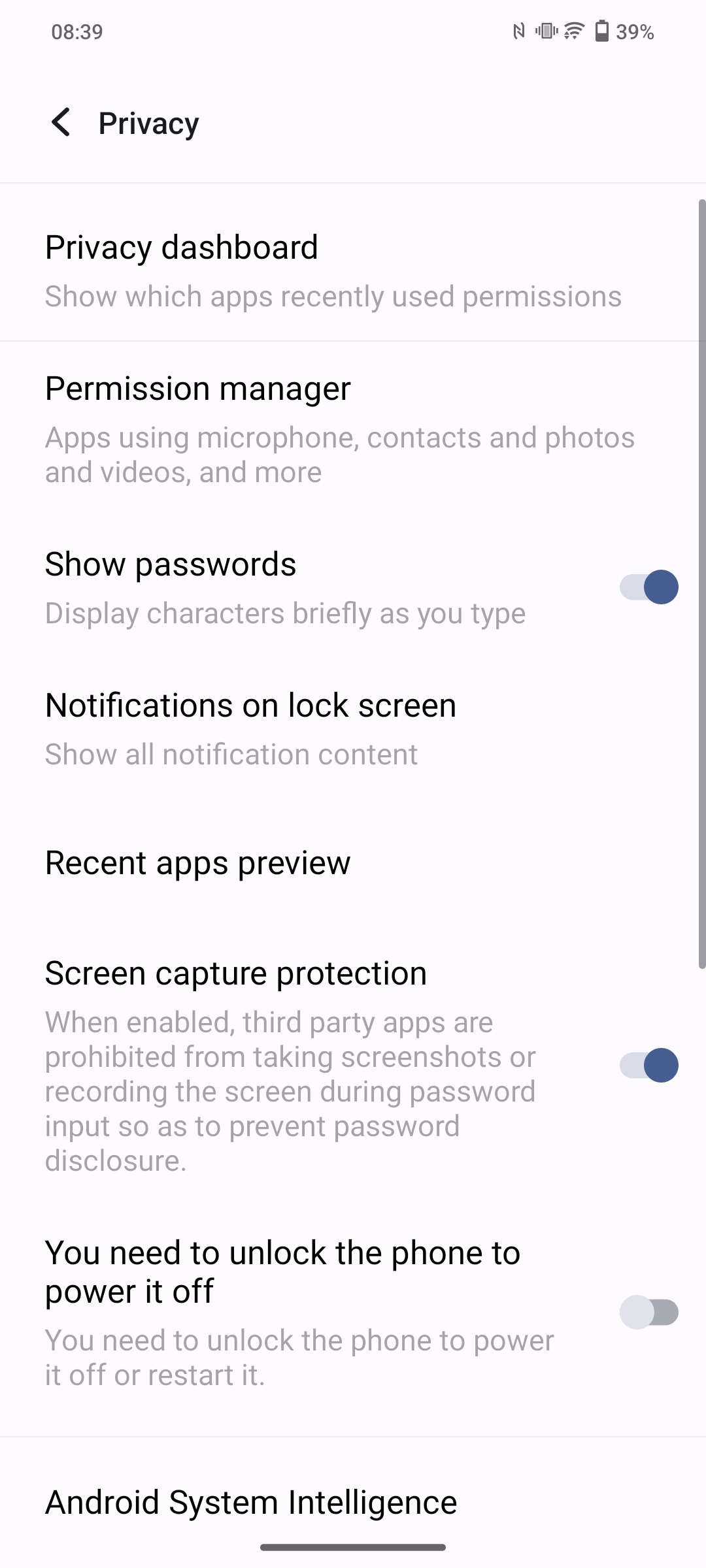
Task: Open Recent apps preview
Action: pos(198,863)
